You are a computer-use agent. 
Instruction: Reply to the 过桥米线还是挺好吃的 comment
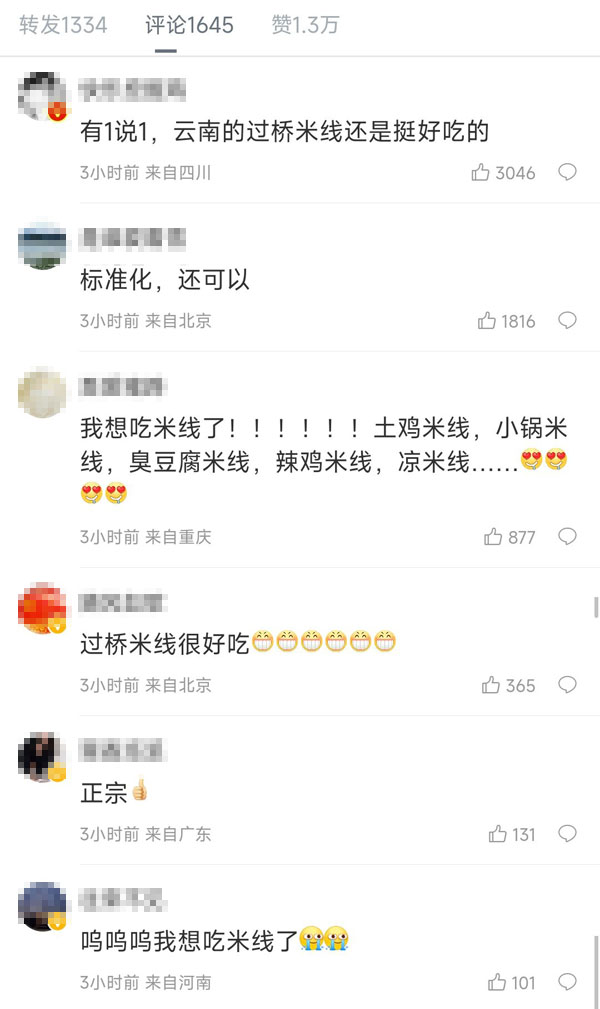click(x=567, y=173)
